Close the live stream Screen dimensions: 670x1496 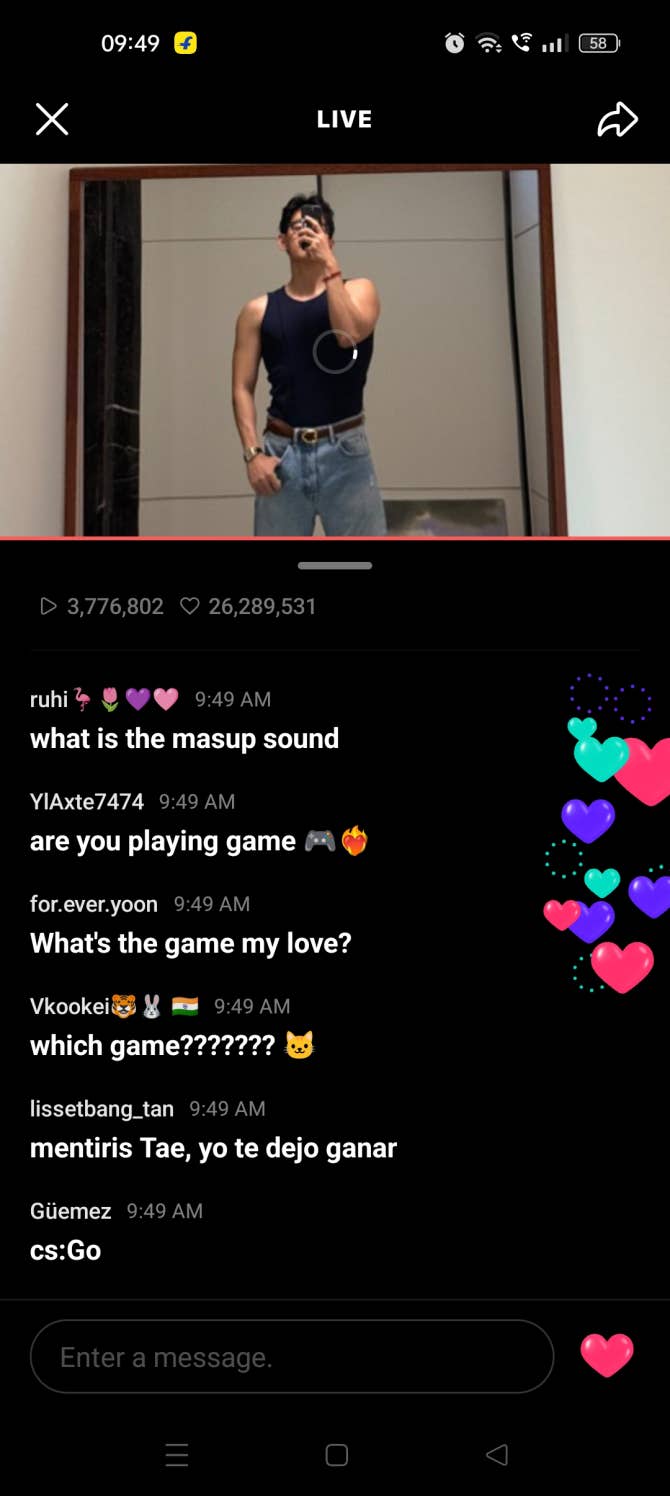point(52,119)
